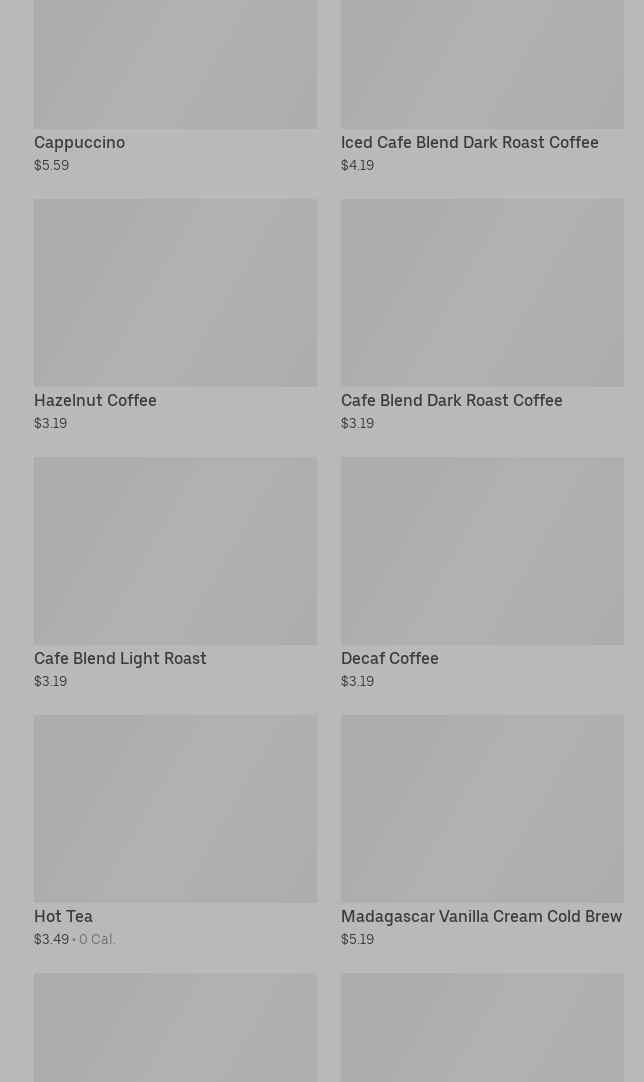Open the Cappuccino item
The width and height of the screenshot is (644, 1082).
pyautogui.click(x=175, y=86)
